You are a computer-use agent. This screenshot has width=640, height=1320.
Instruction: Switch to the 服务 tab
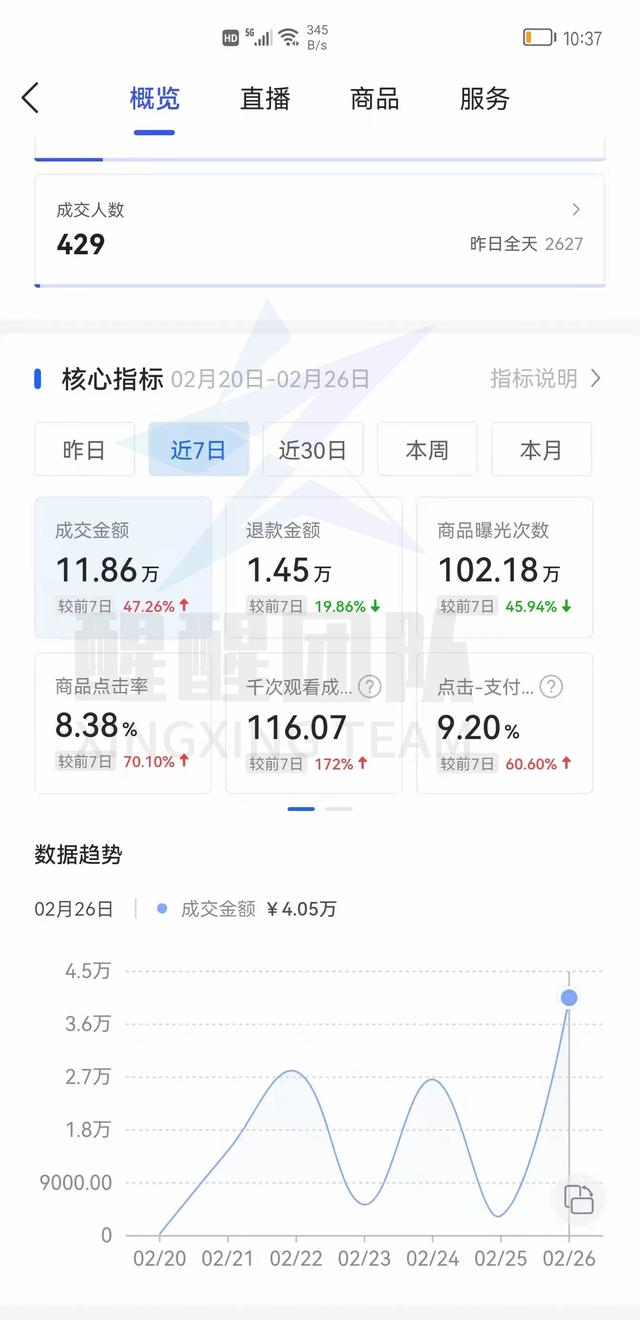coord(485,99)
